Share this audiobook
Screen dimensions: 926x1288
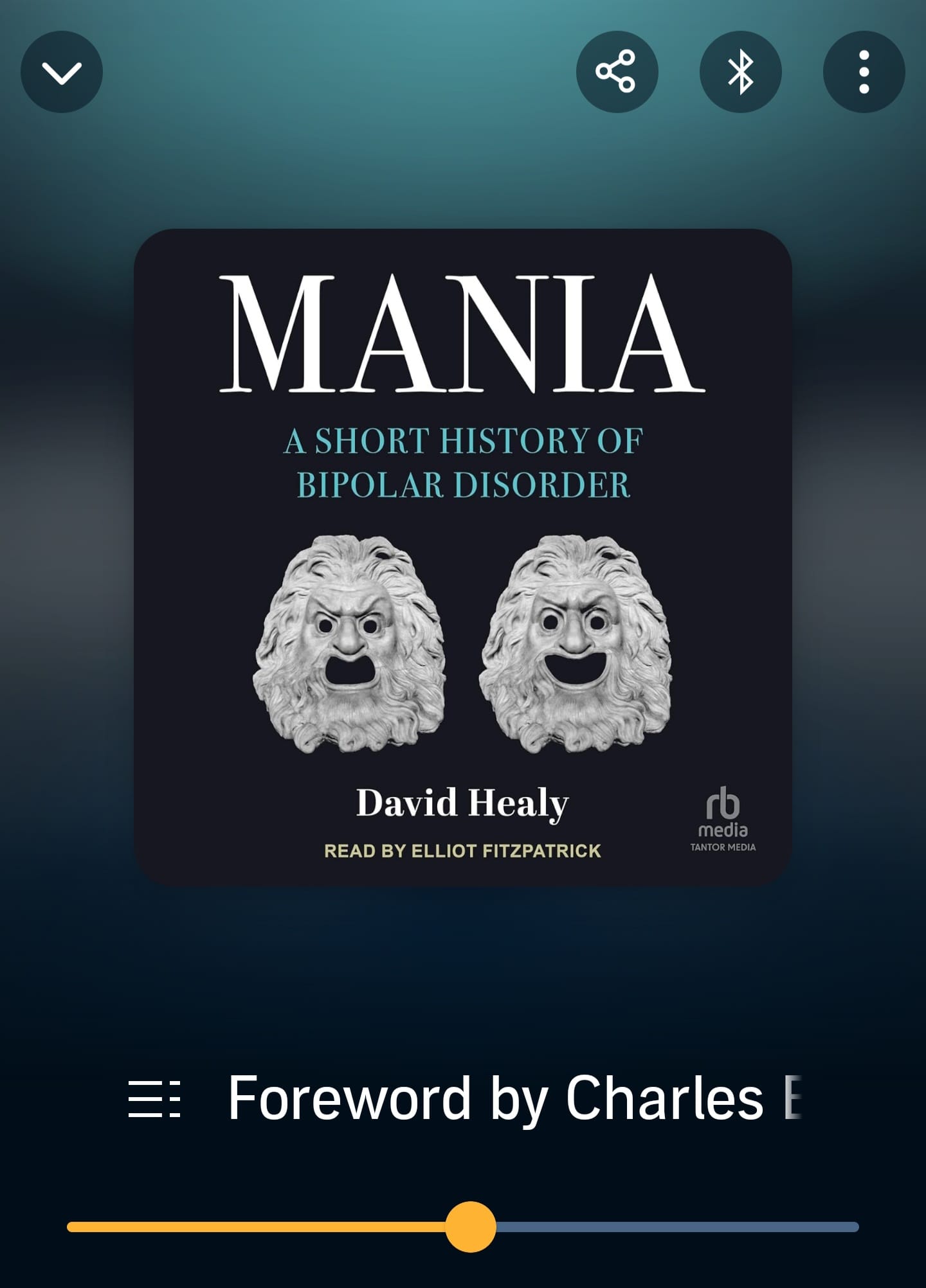(617, 72)
